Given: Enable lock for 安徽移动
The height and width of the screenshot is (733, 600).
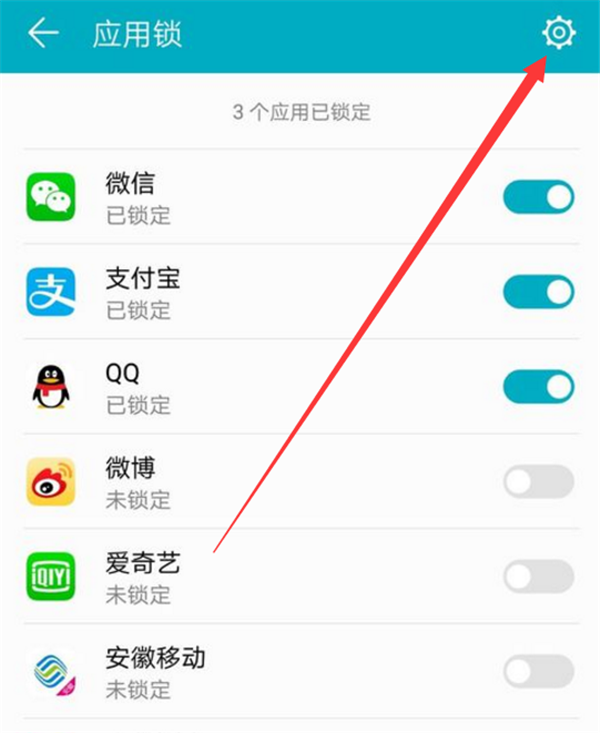Looking at the screenshot, I should coord(538,671).
